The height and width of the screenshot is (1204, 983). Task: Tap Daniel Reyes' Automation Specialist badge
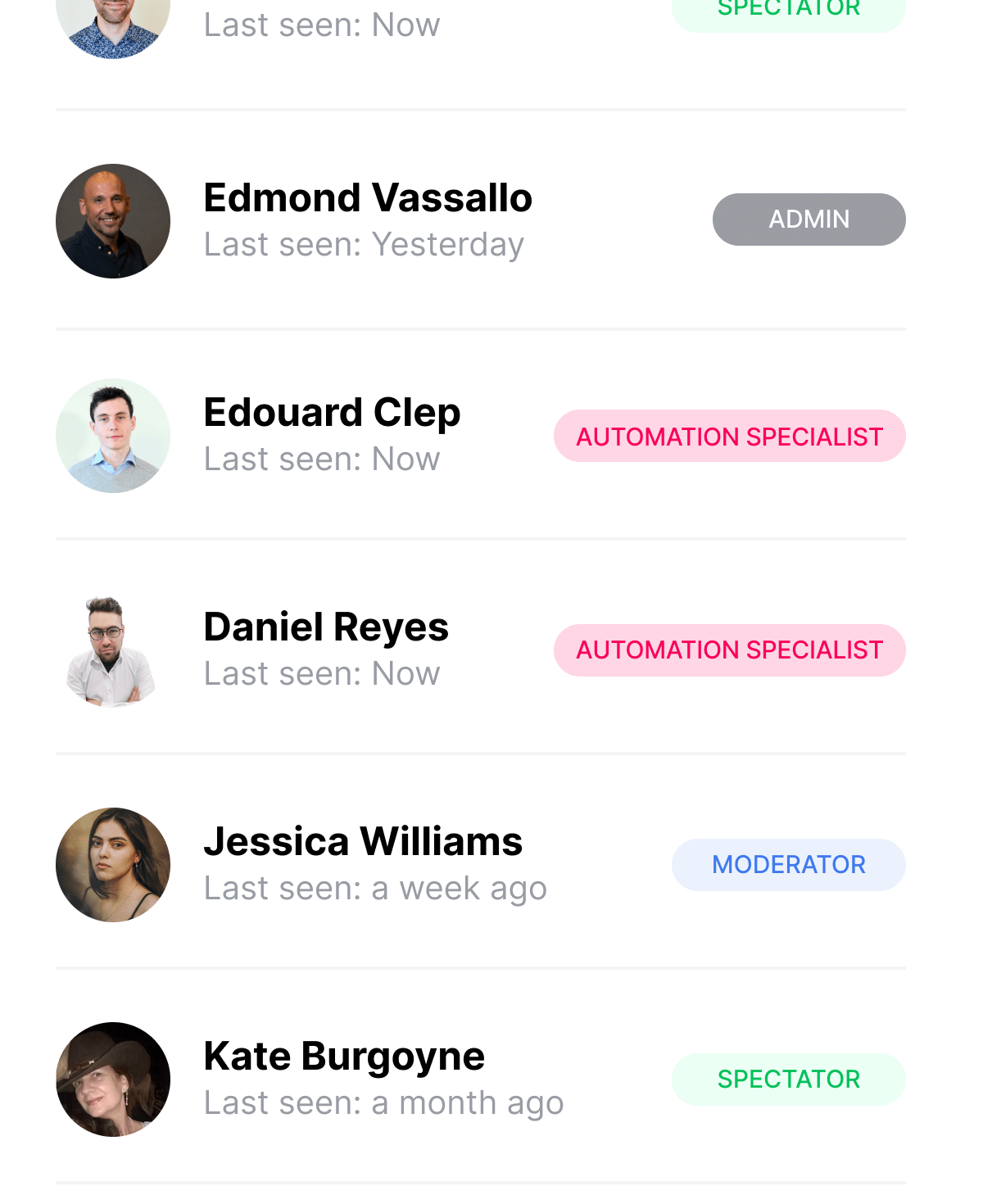tap(729, 650)
